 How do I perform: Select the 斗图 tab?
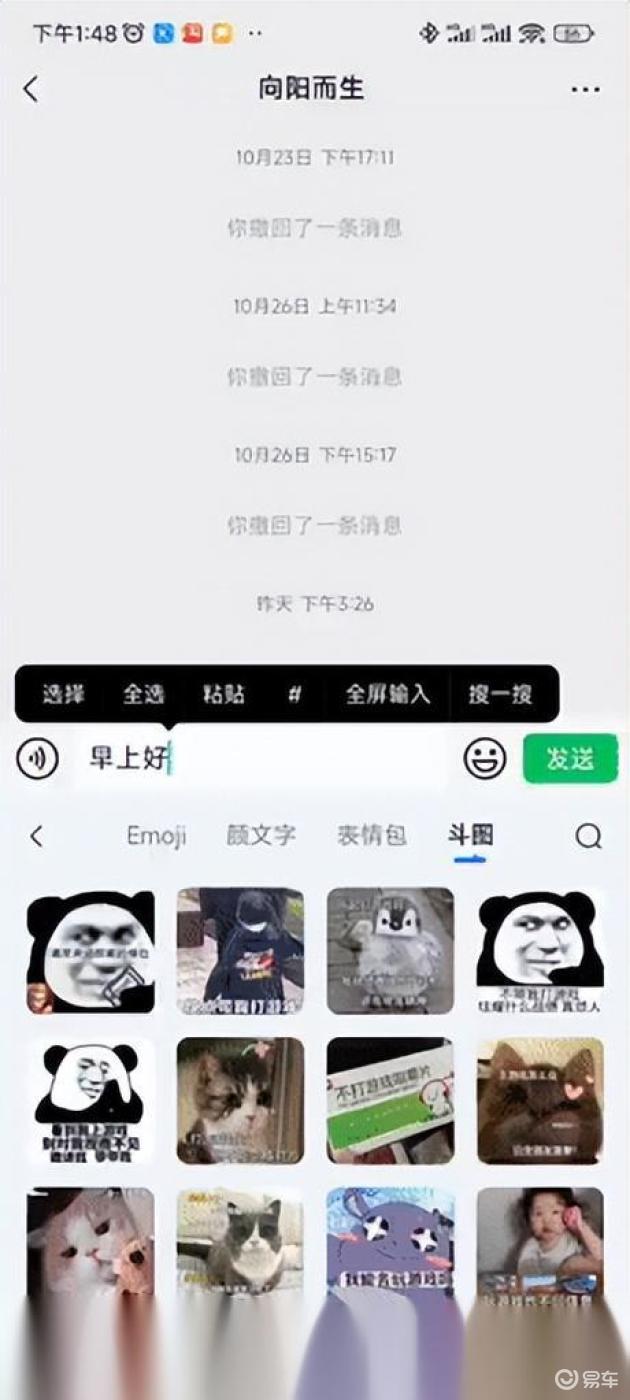point(470,836)
